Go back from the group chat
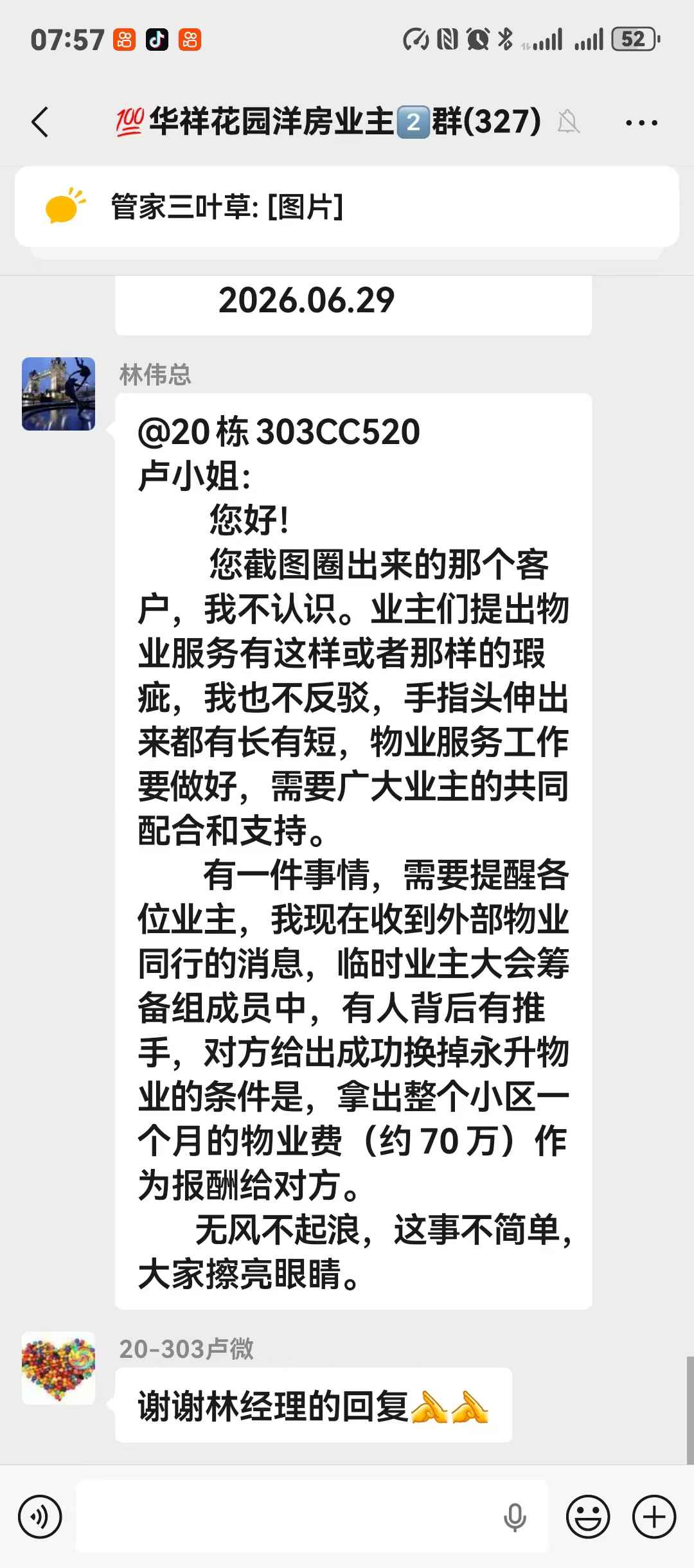 pyautogui.click(x=40, y=122)
